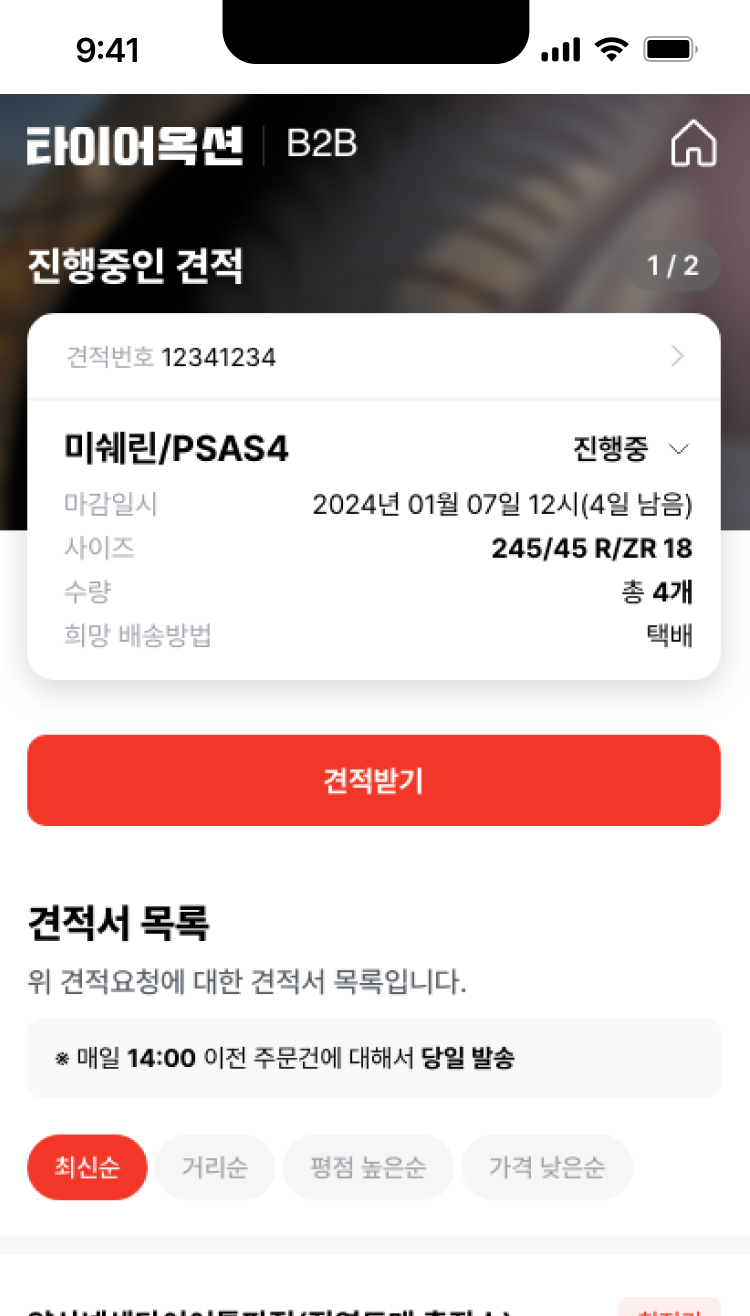This screenshot has height=1316, width=750.
Task: Sort quotes by 거리순
Action: coord(214,1167)
